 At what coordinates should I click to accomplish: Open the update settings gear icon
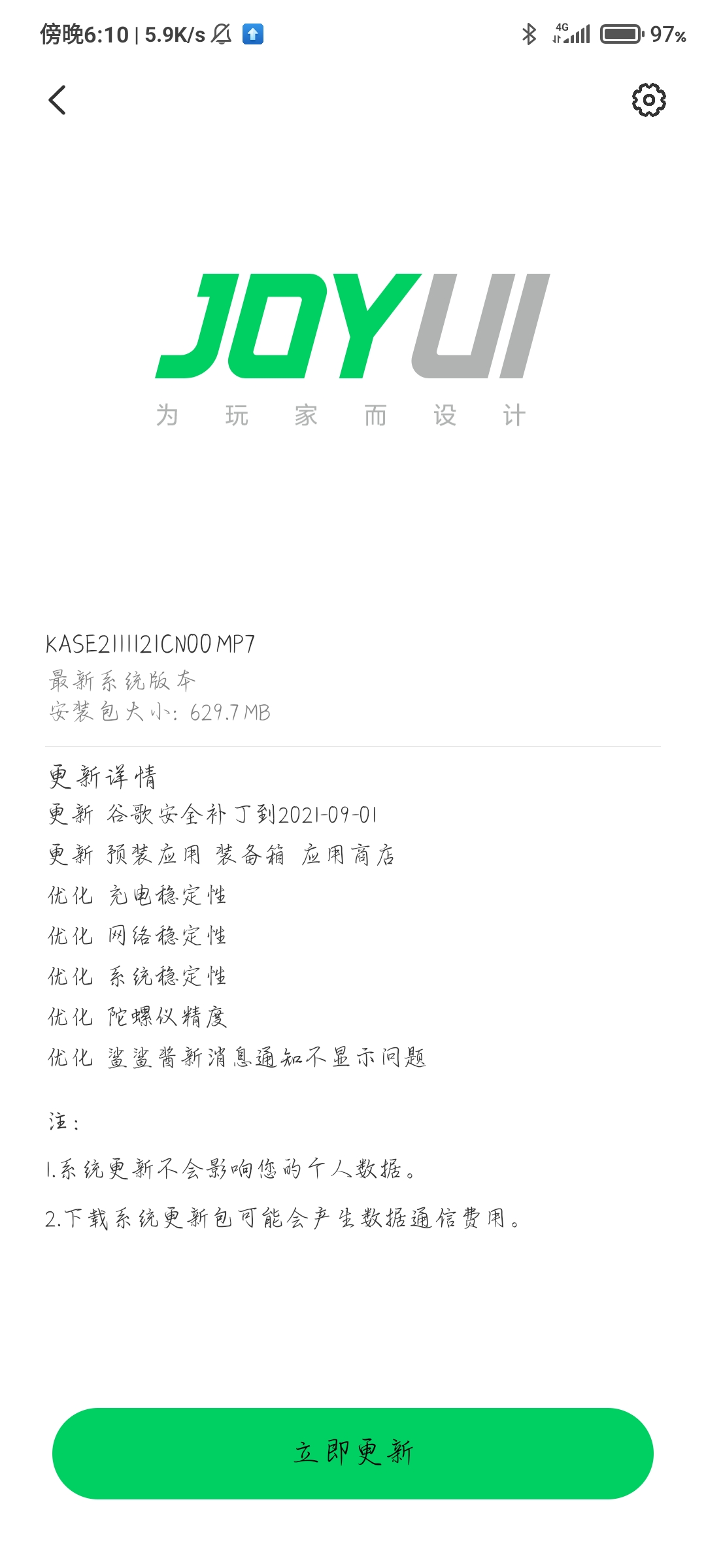tap(648, 100)
